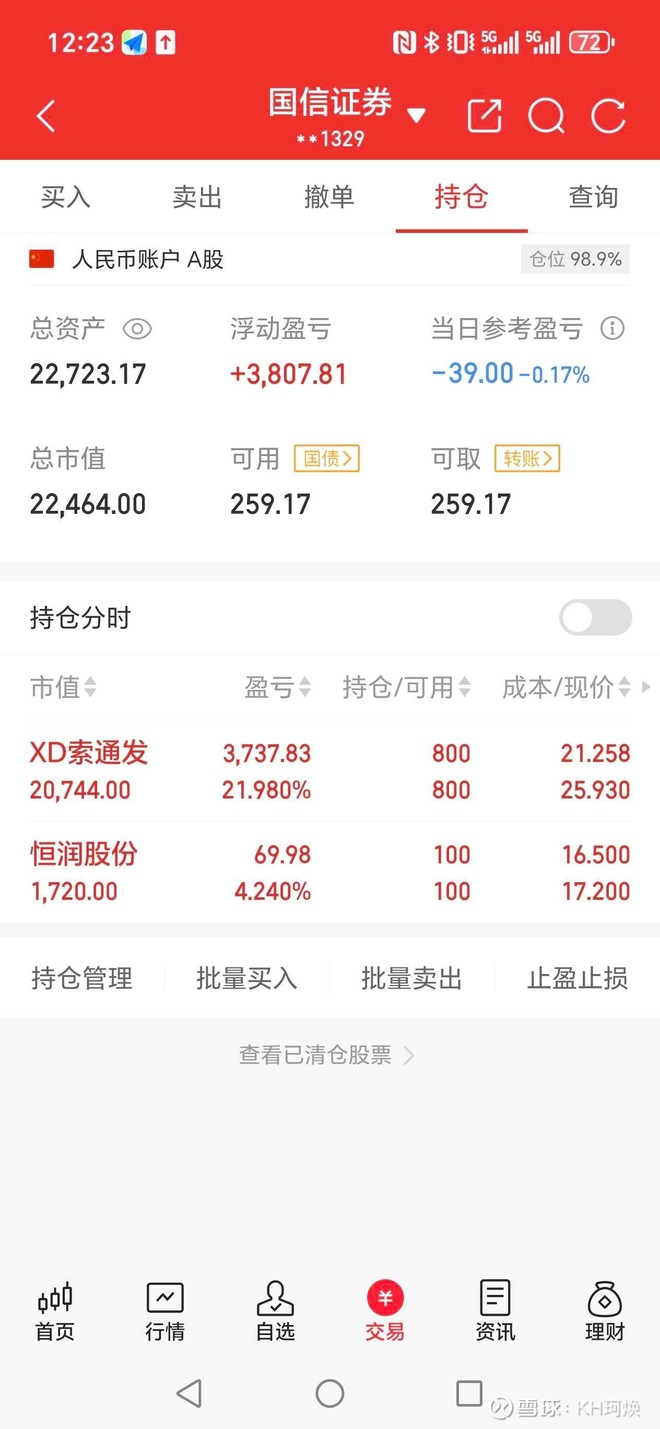Open 止盈止损 settings
This screenshot has width=660, height=1429.
tap(577, 978)
